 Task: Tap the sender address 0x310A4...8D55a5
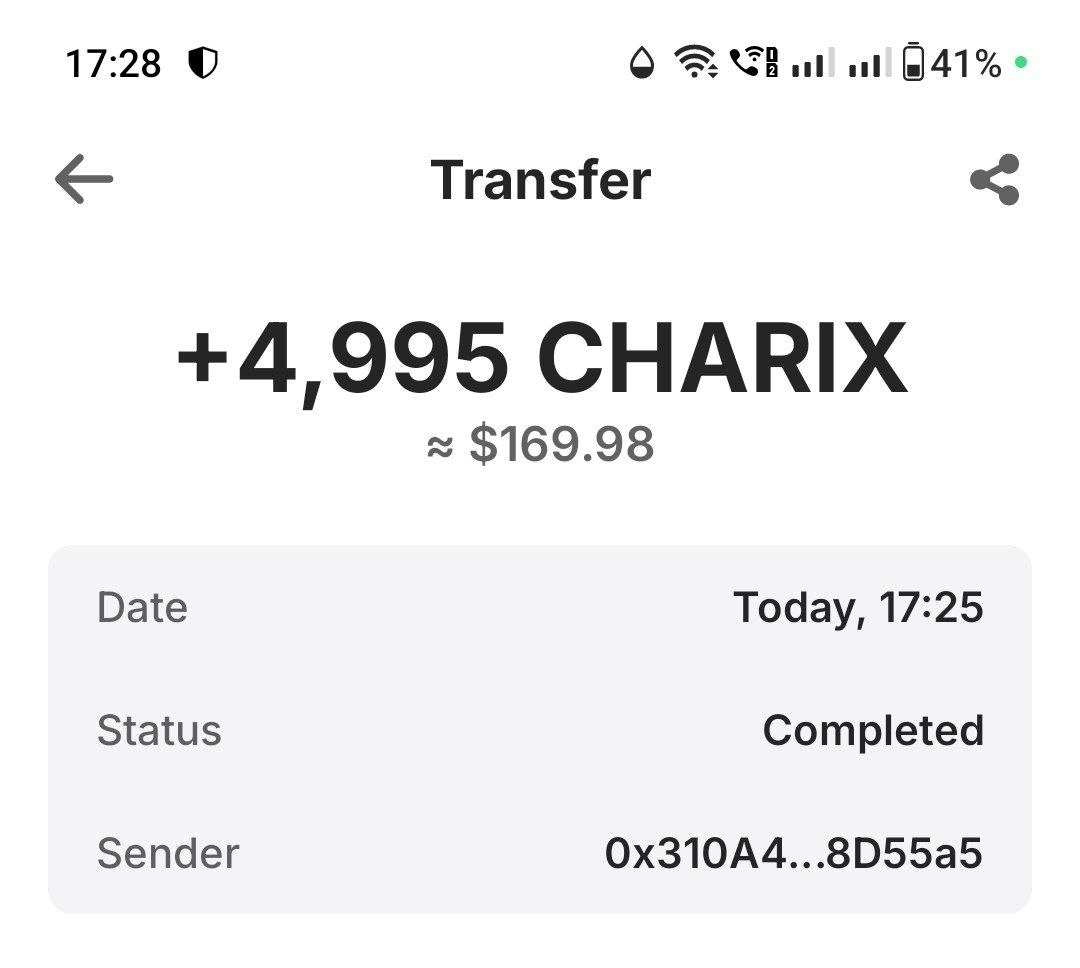pyautogui.click(x=793, y=854)
